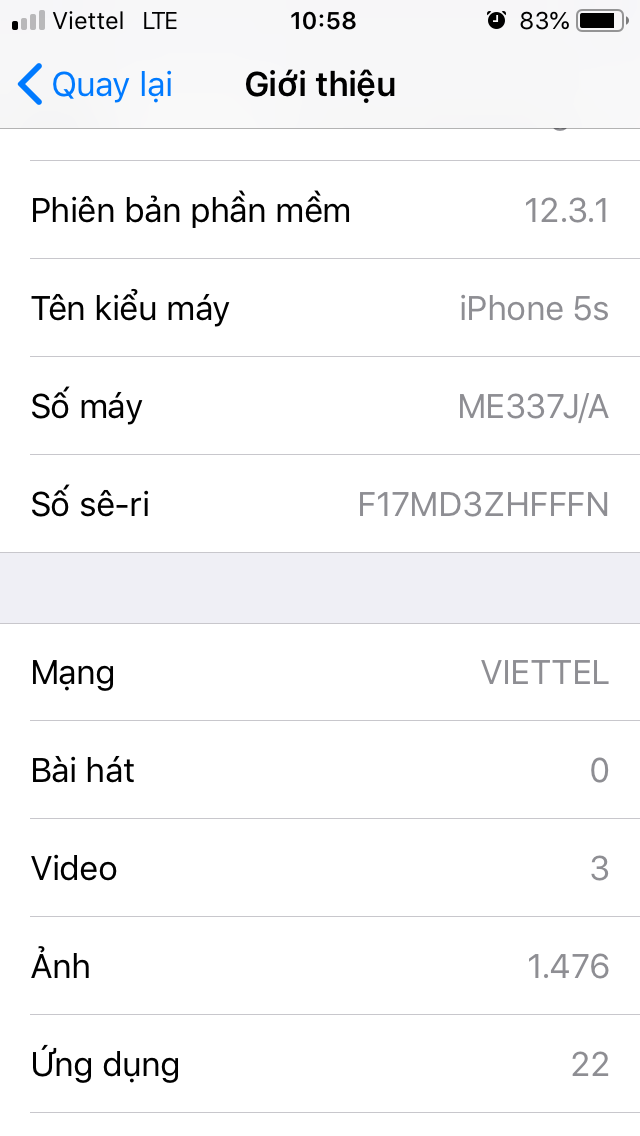
Task: Go back with the Quay lại button
Action: click(x=95, y=85)
